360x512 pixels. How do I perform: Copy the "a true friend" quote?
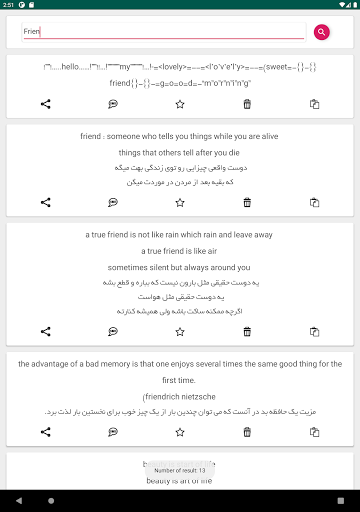point(314,332)
